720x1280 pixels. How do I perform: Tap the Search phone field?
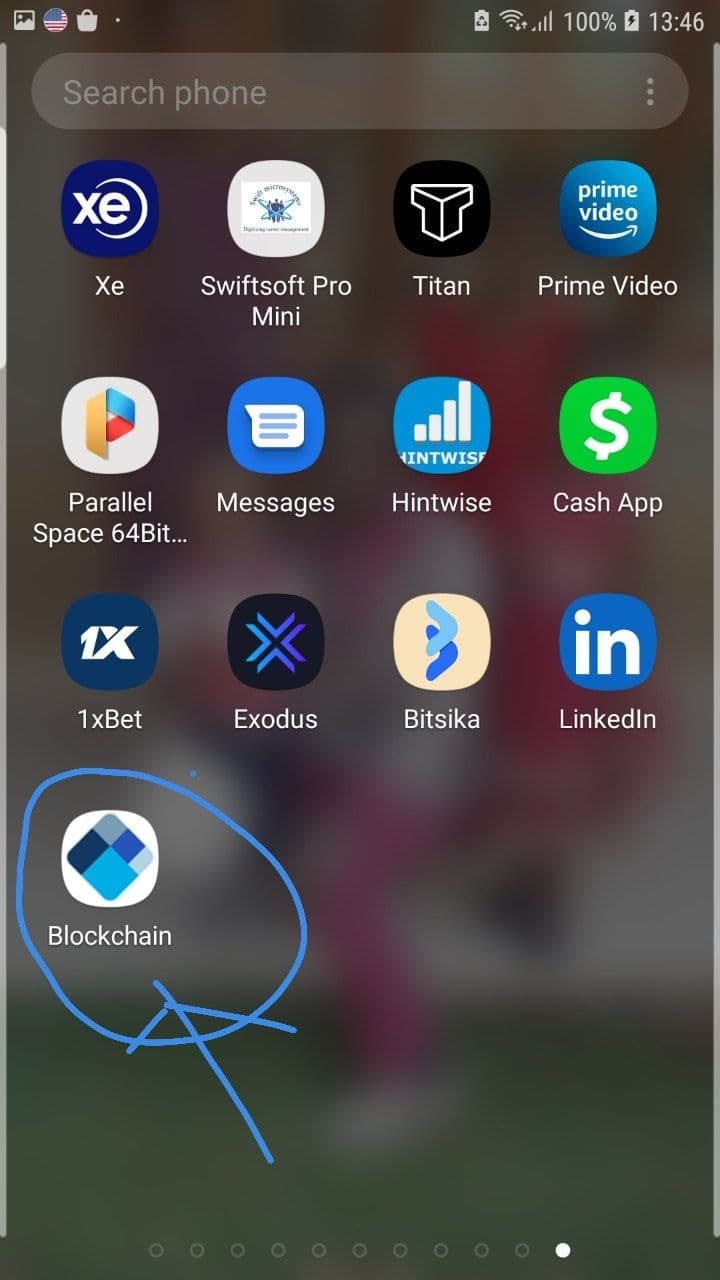pyautogui.click(x=330, y=93)
